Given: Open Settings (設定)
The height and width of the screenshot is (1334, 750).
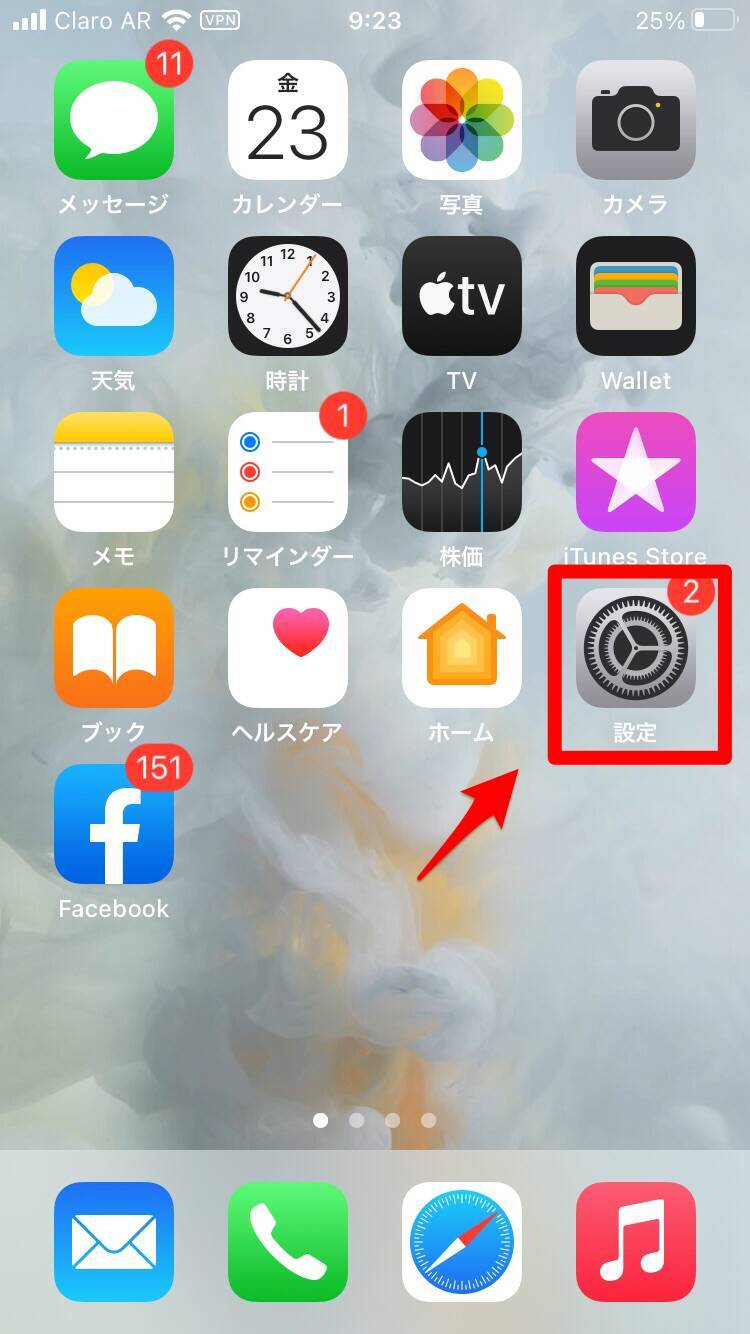Looking at the screenshot, I should pyautogui.click(x=635, y=648).
